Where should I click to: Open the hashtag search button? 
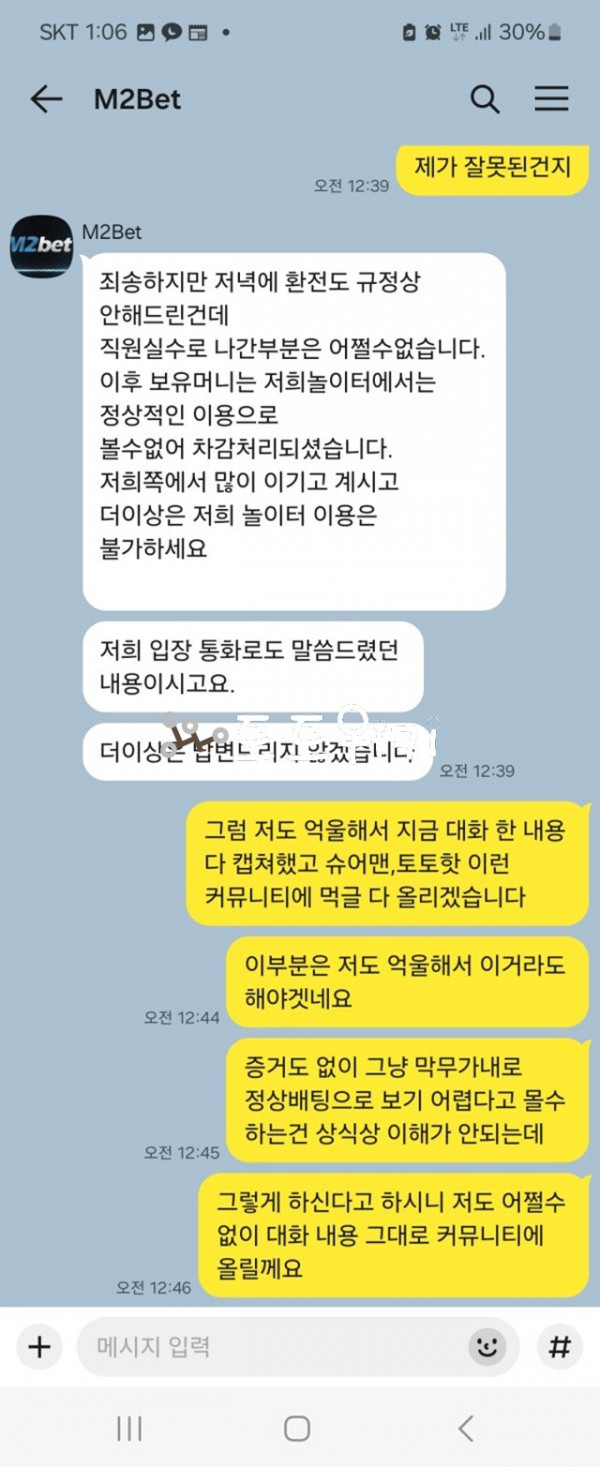(560, 1346)
